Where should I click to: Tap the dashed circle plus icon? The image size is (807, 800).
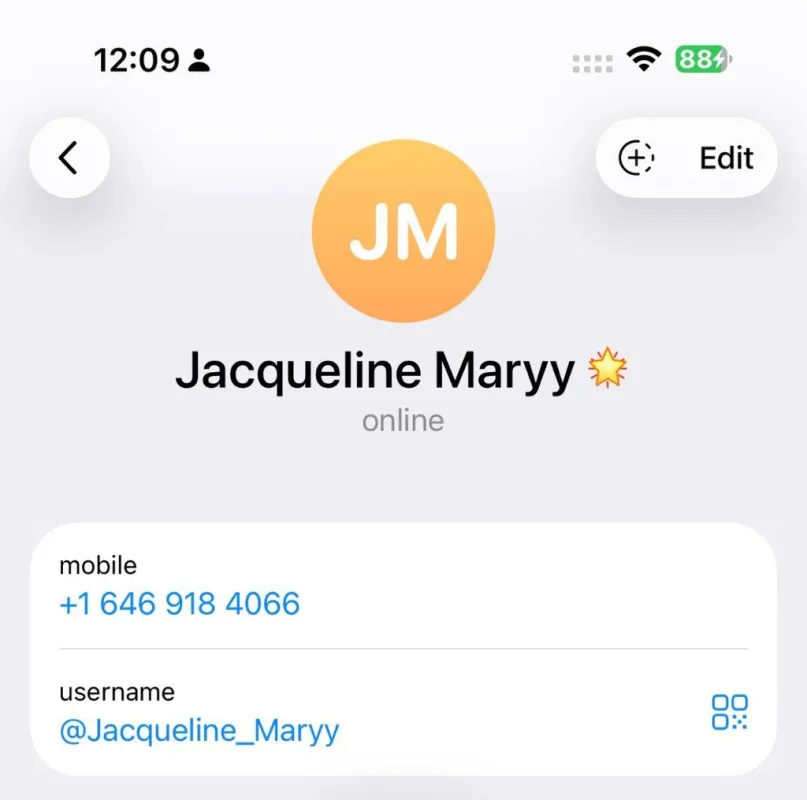pos(636,158)
